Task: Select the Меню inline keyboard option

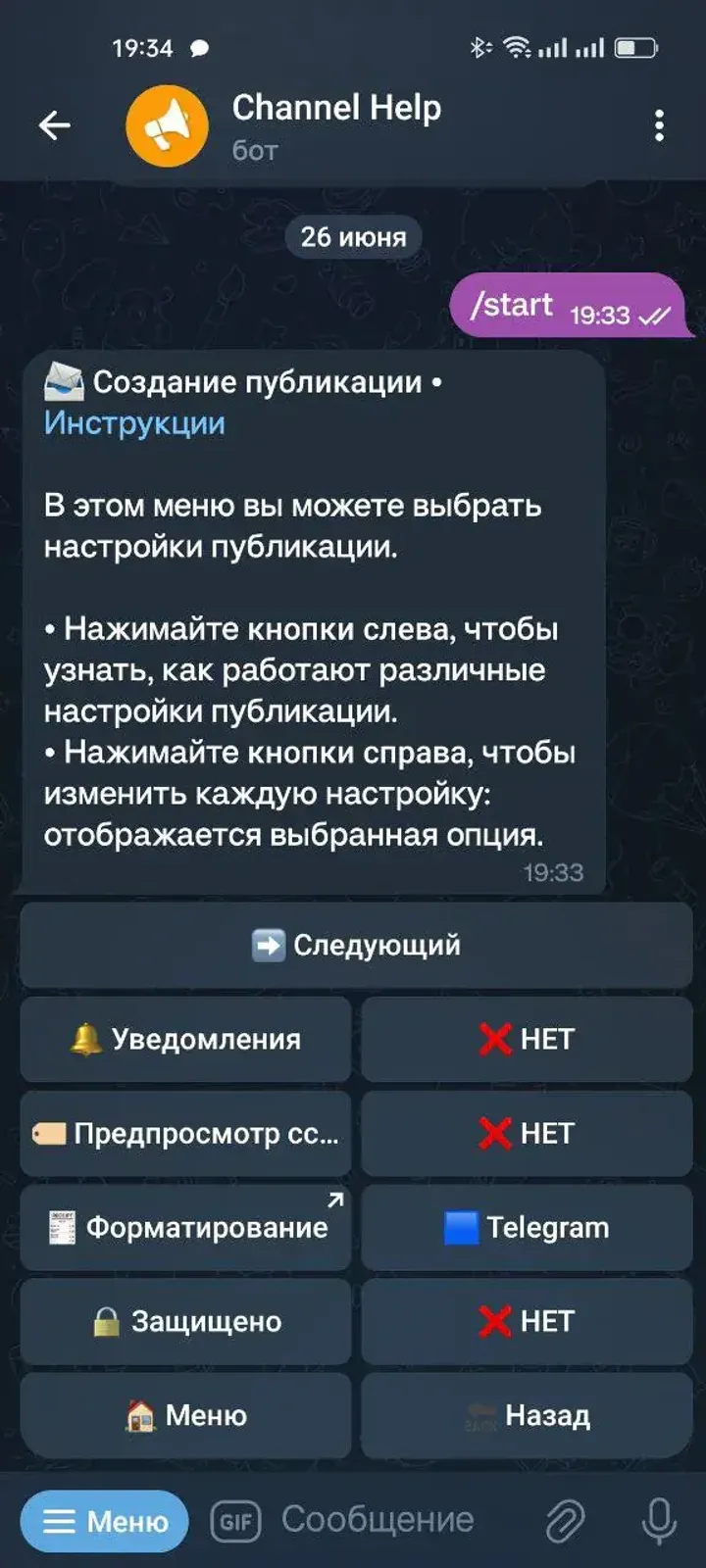Action: [x=184, y=1414]
